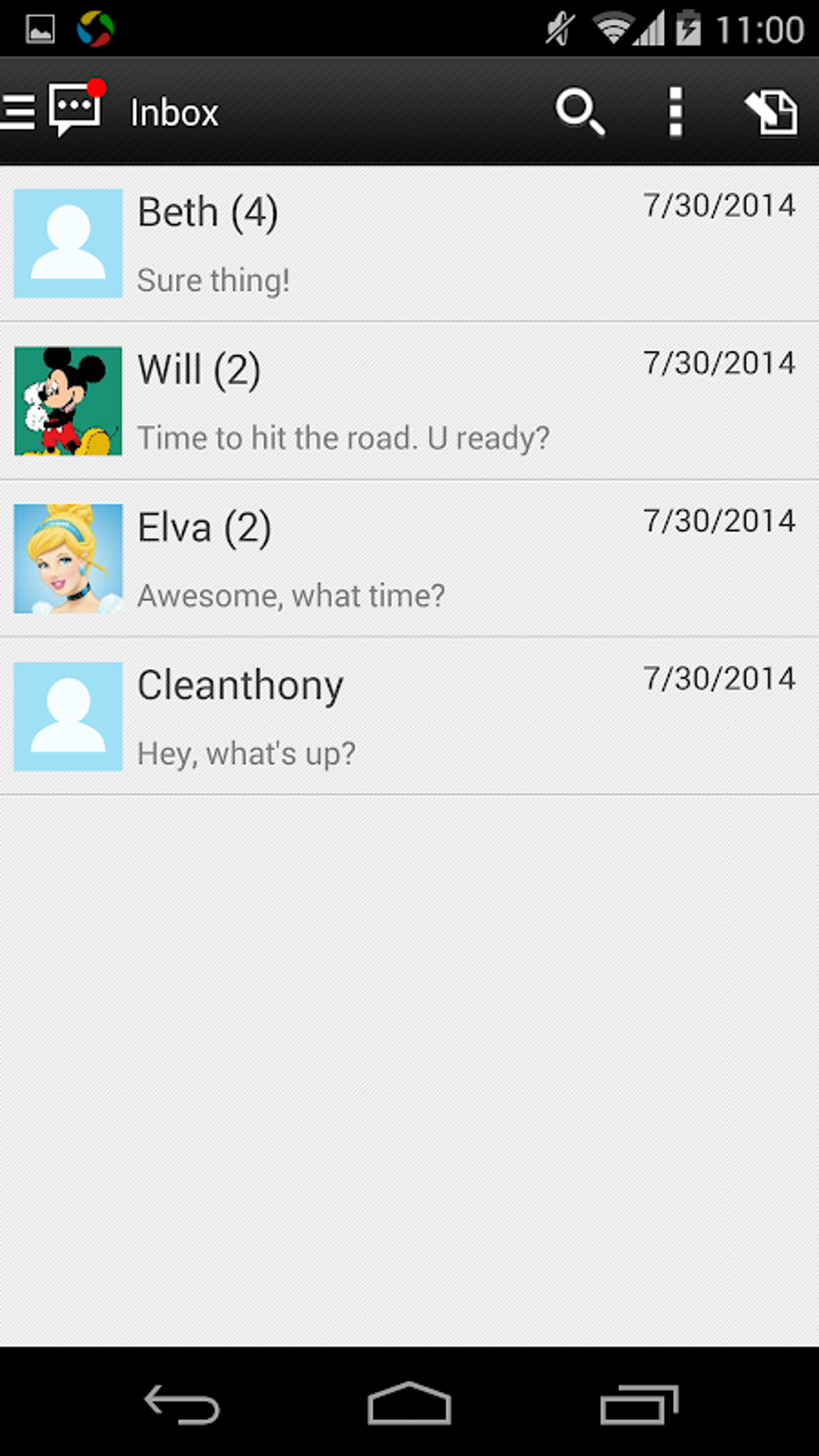Go to the home screen
Image resolution: width=819 pixels, height=1456 pixels.
point(409,1403)
